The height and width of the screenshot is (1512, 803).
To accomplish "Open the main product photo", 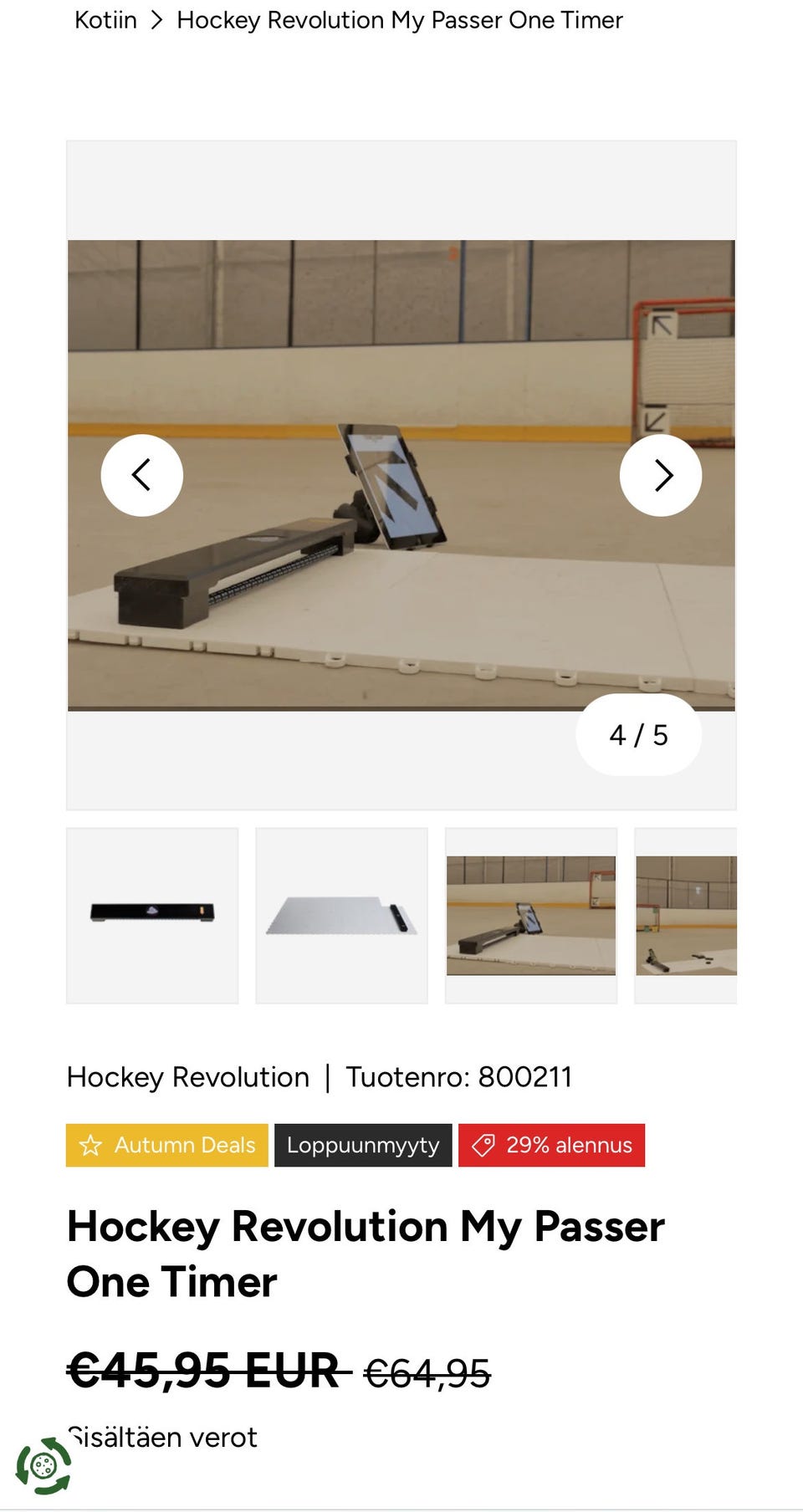I will pos(401,475).
